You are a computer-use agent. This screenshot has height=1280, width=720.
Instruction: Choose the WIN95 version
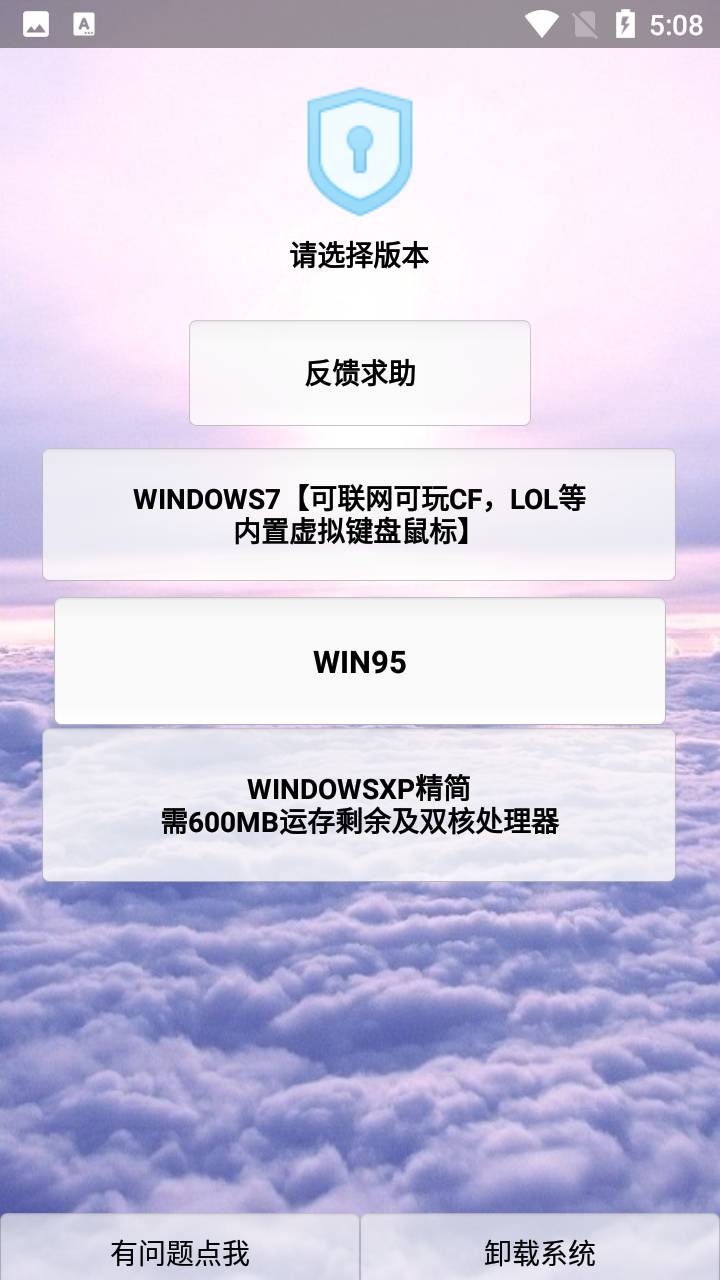pos(359,661)
